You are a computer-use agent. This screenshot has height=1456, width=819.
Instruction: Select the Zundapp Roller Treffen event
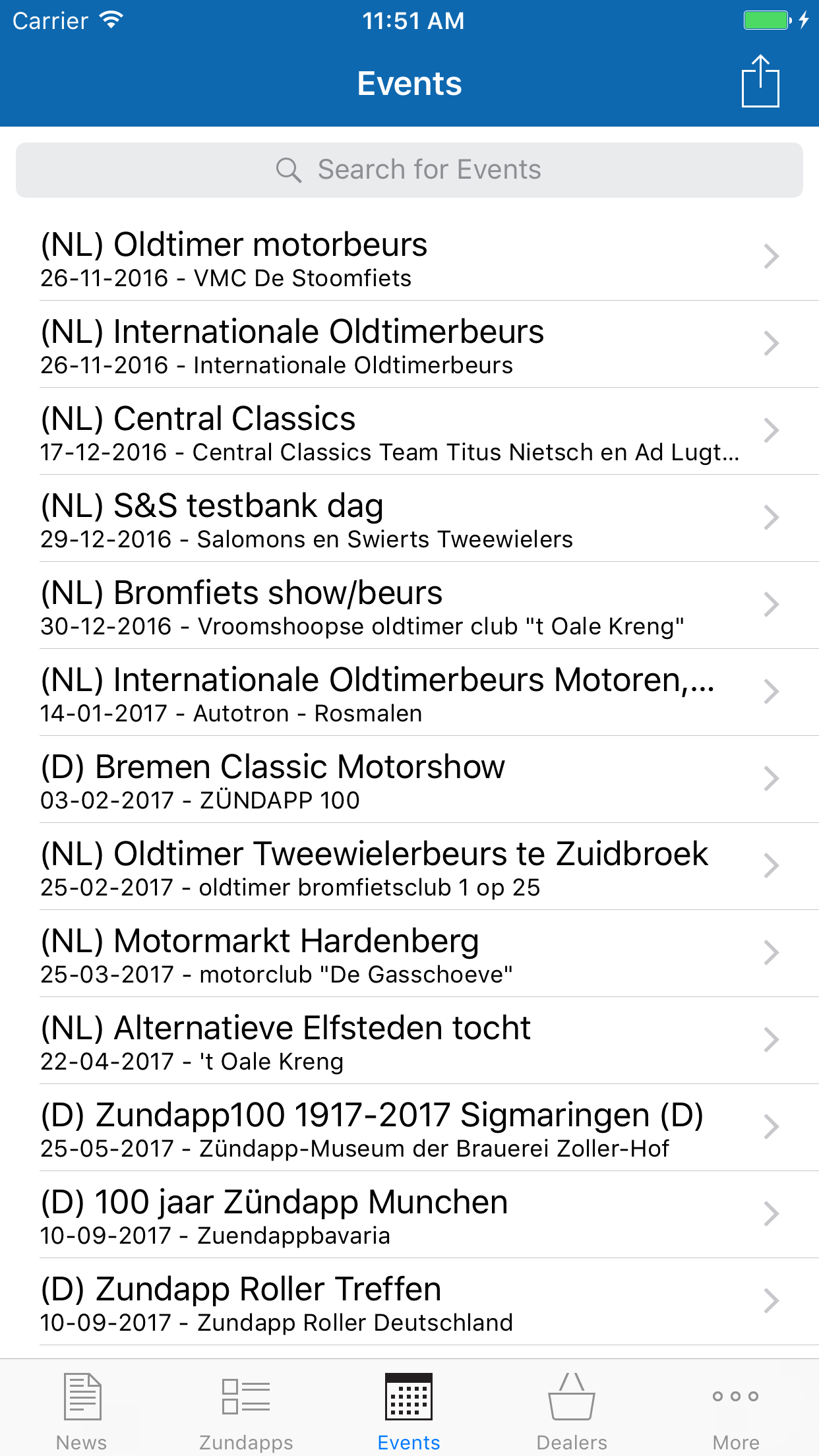tap(409, 1302)
